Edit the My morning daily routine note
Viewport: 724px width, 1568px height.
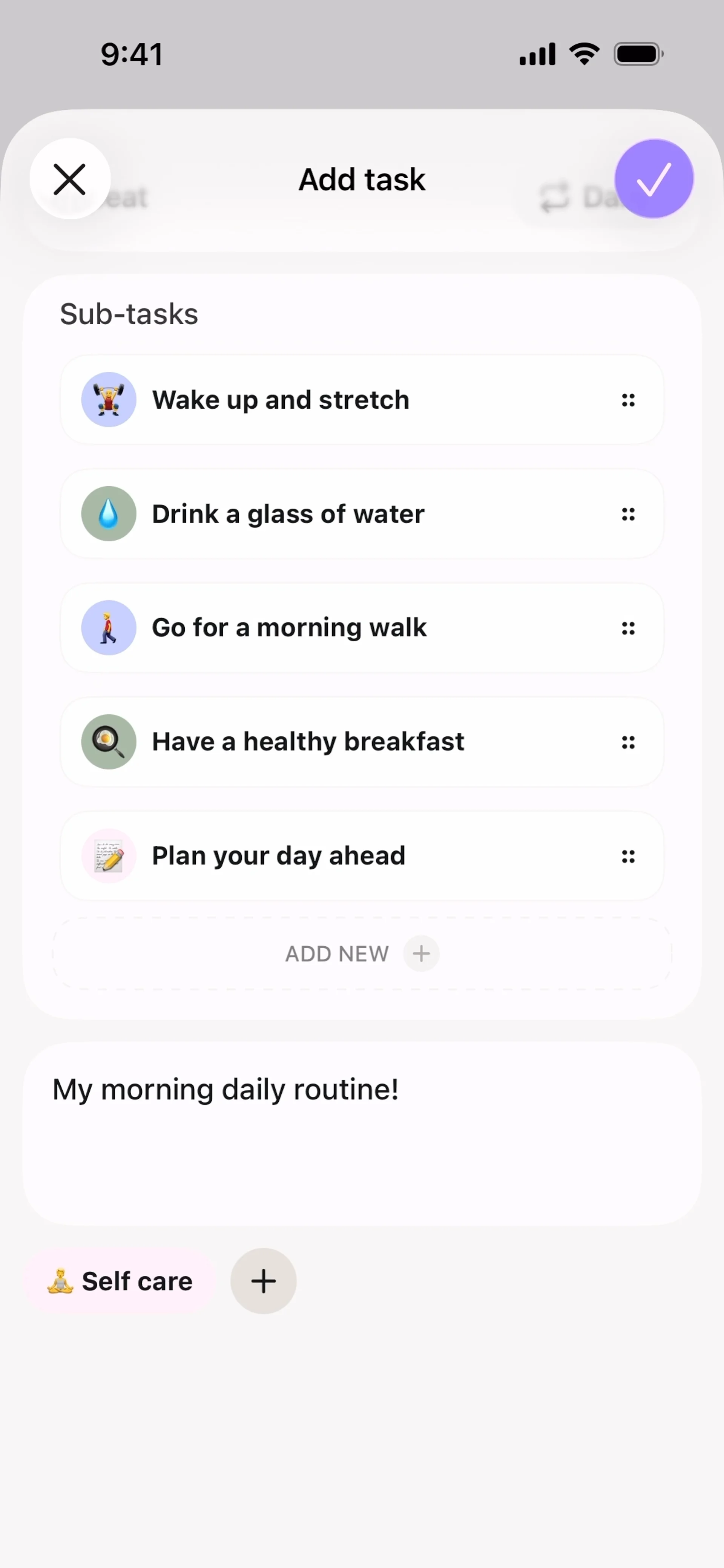(362, 1132)
